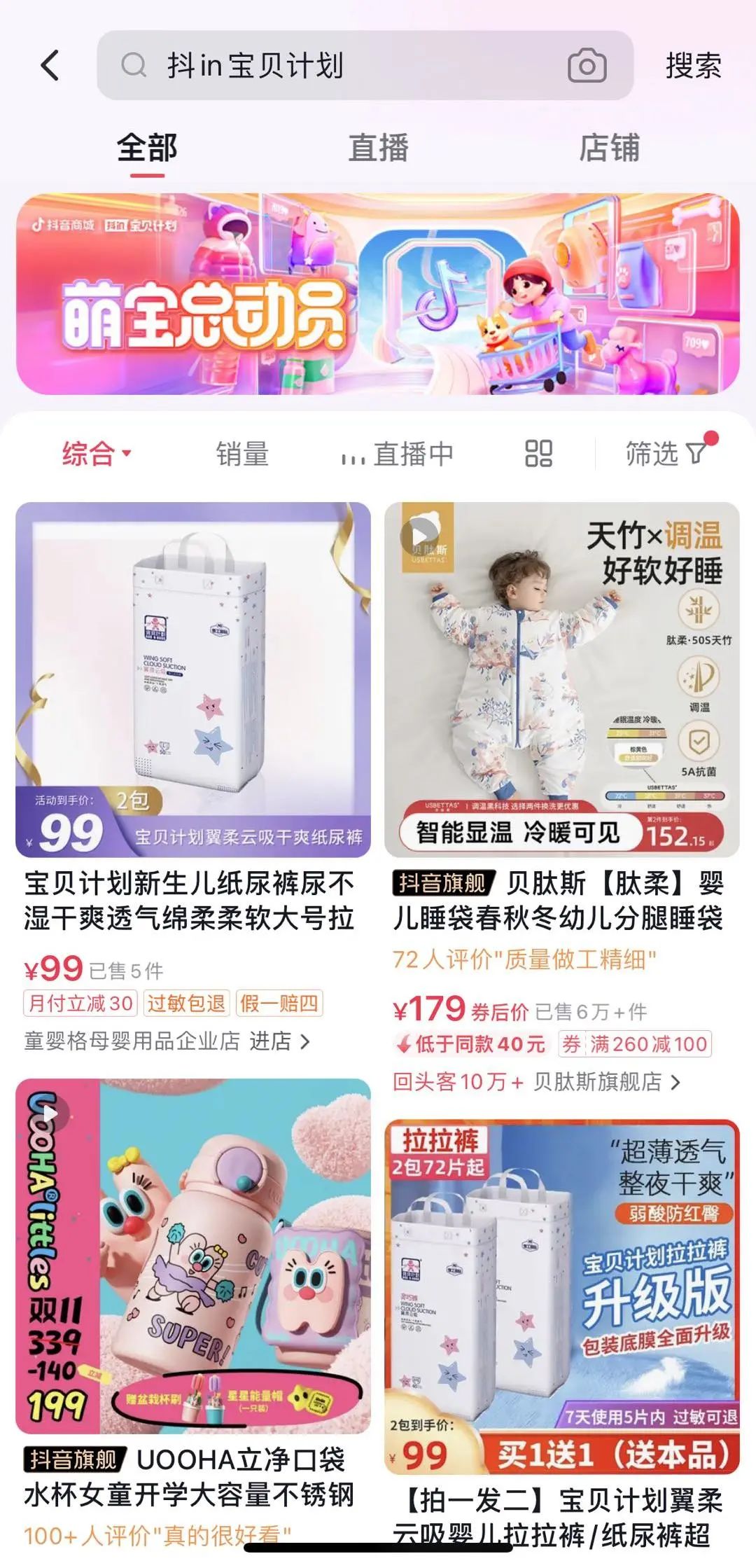Expand the 综合 sort dropdown
Image resolution: width=756 pixels, height=1568 pixels.
[97, 454]
